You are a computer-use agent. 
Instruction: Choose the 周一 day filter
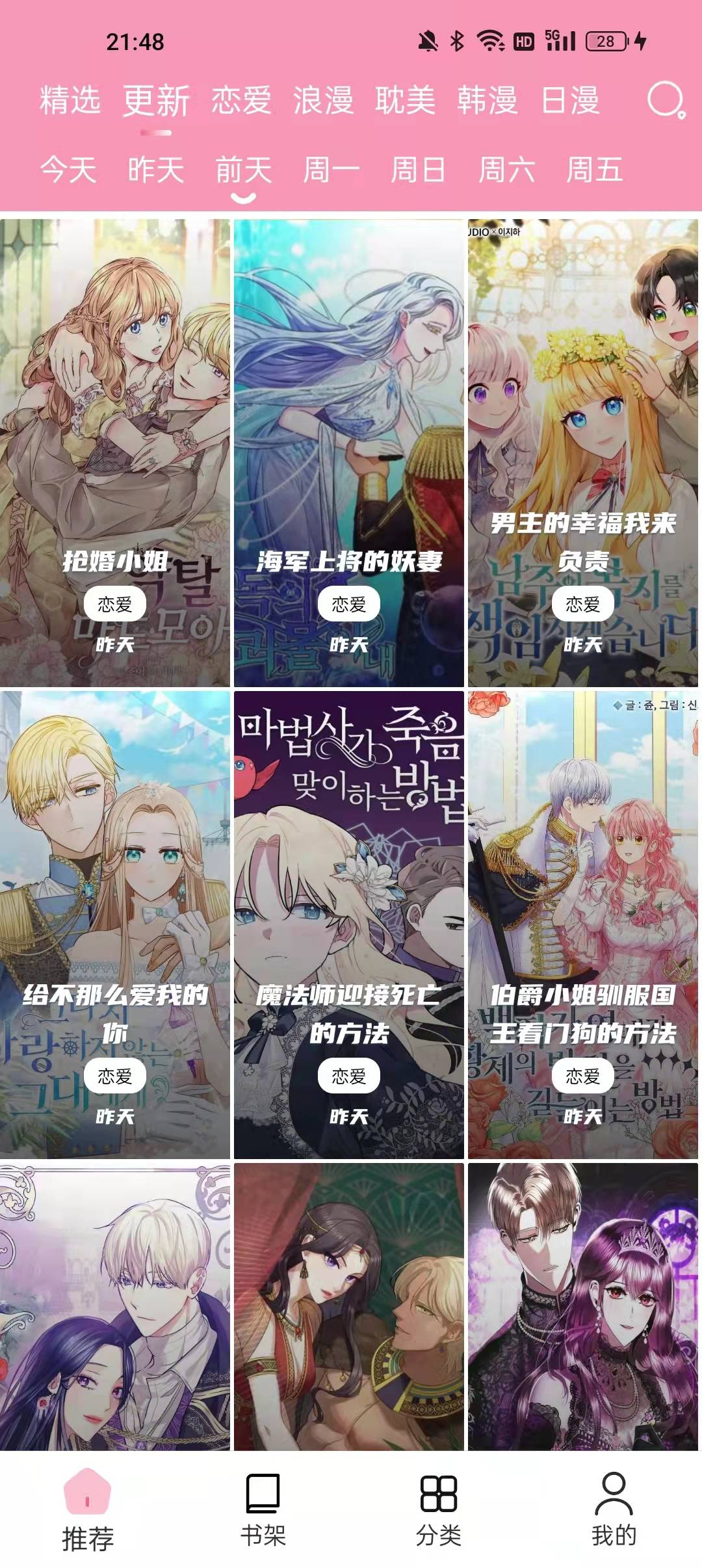pyautogui.click(x=331, y=170)
